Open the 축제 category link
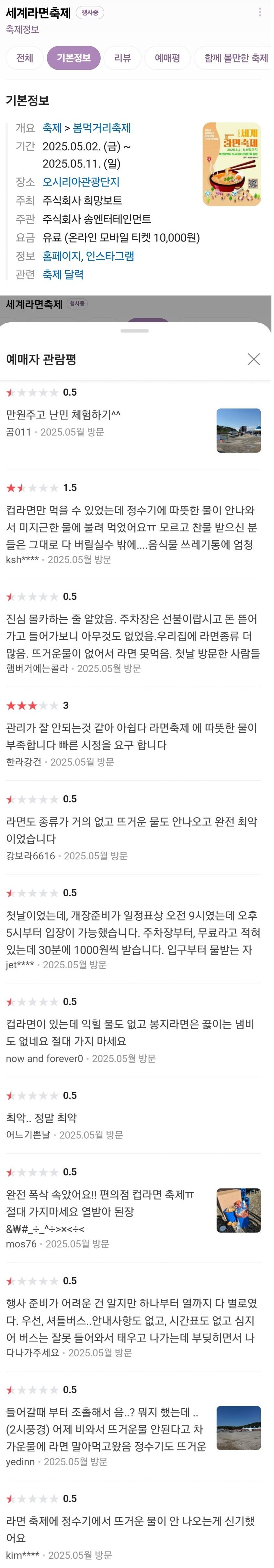Screen dimensions: 274x1568 52,128
